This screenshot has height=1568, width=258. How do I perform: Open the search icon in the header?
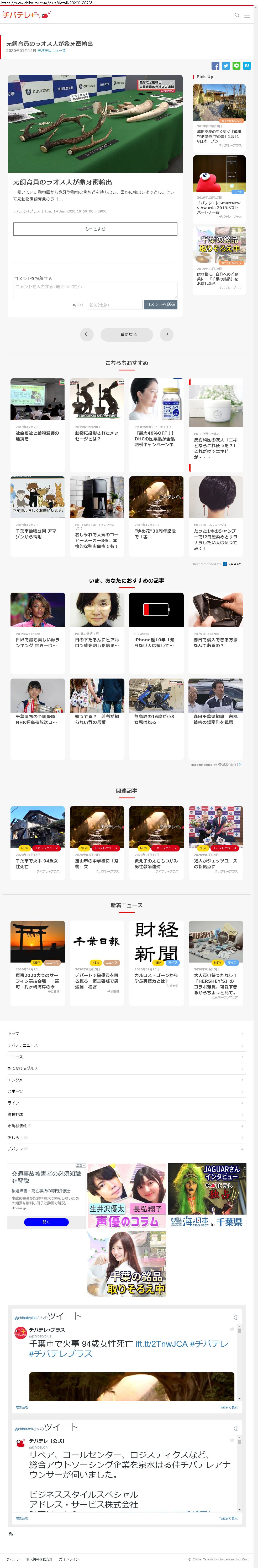tap(237, 15)
